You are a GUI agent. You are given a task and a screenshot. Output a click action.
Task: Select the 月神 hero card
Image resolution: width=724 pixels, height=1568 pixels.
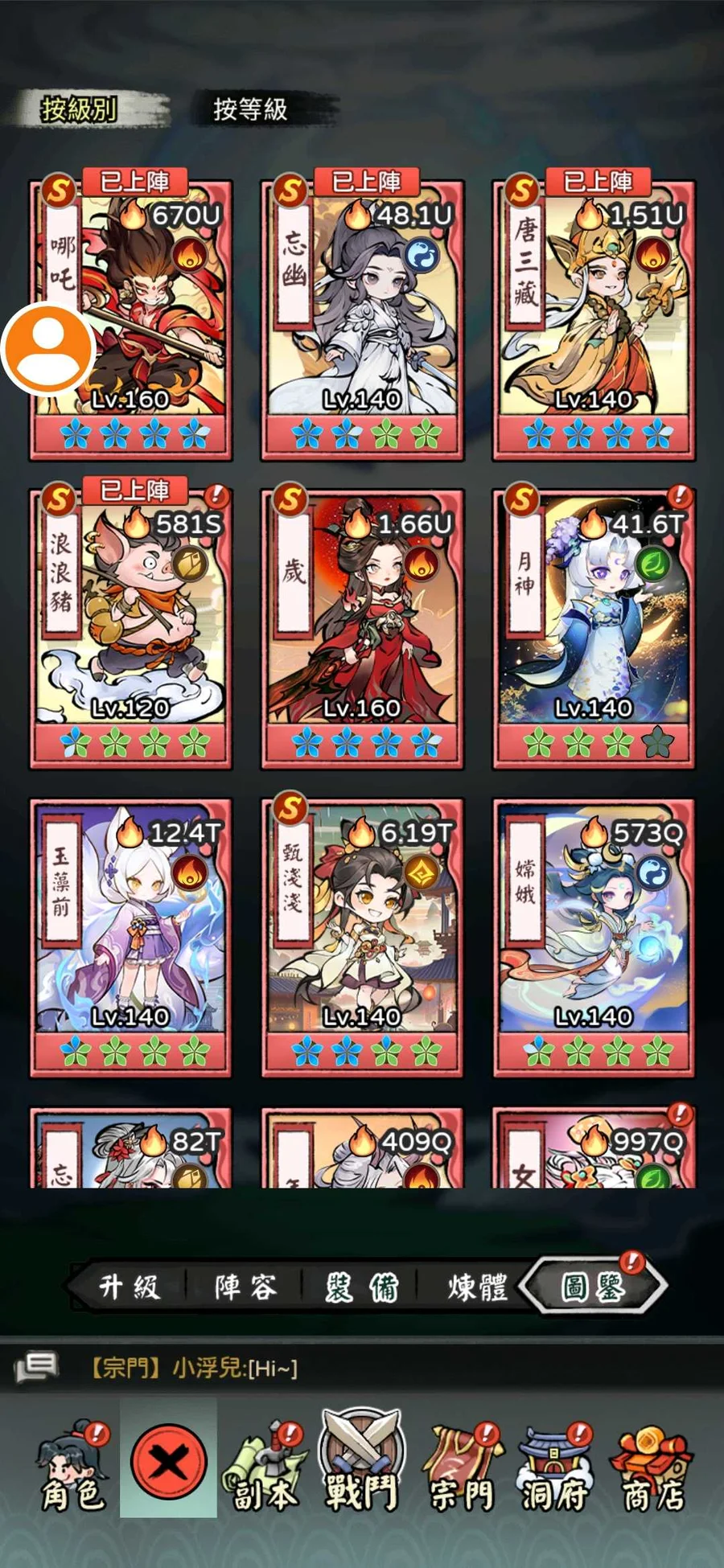[594, 629]
